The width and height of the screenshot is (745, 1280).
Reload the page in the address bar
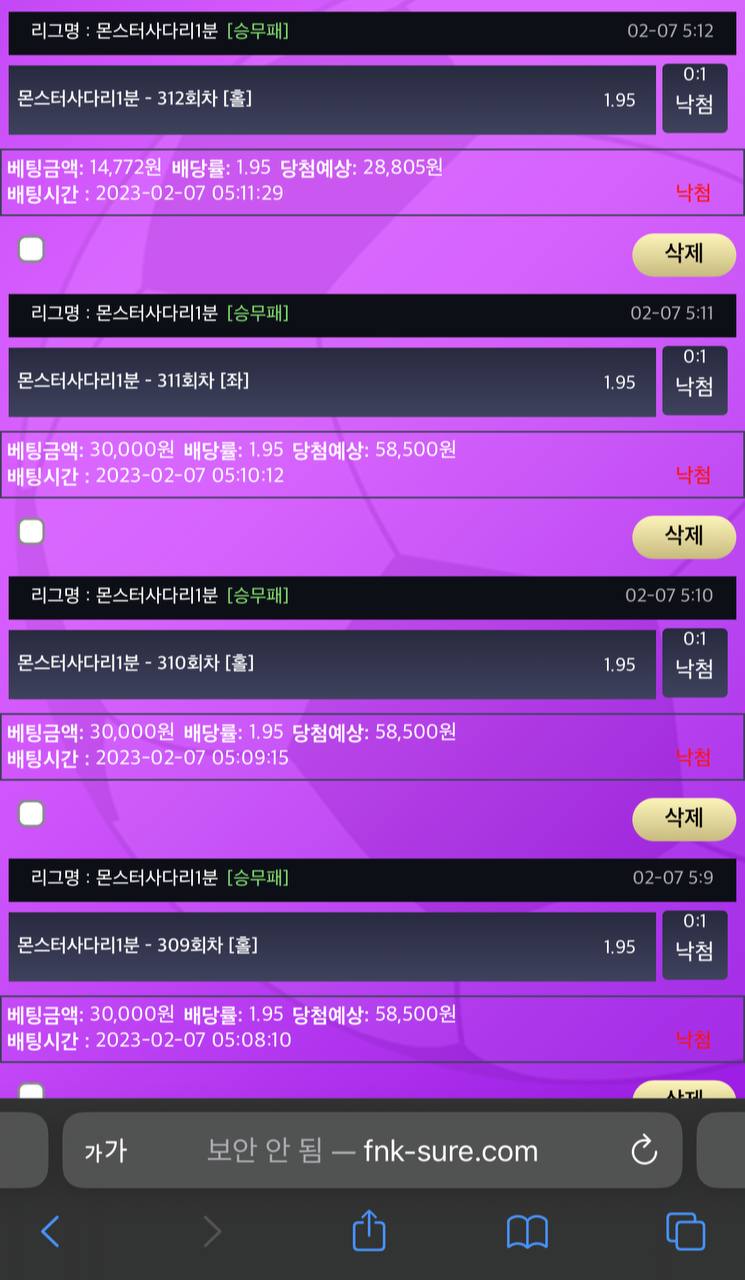[644, 1150]
